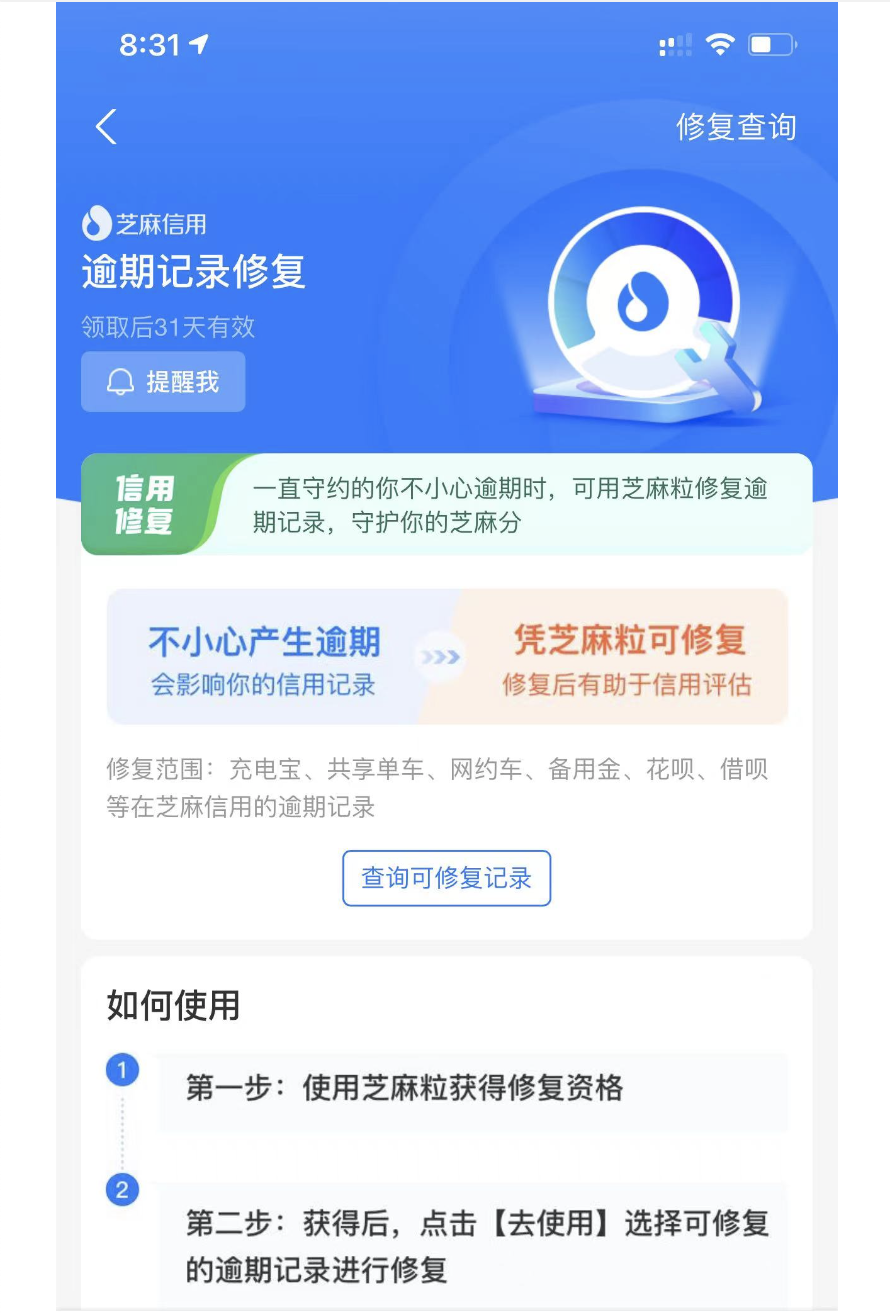Tap the numbered circle for step 2
Viewport: 890px width, 1314px height.
[x=122, y=1191]
